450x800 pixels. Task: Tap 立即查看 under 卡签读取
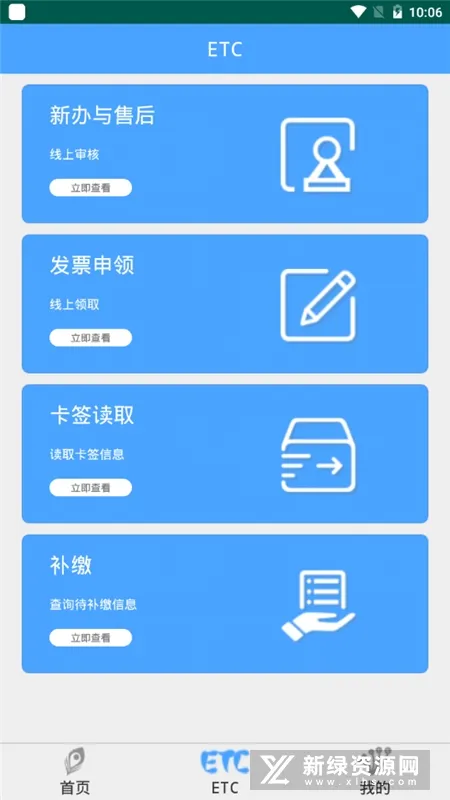[x=90, y=488]
